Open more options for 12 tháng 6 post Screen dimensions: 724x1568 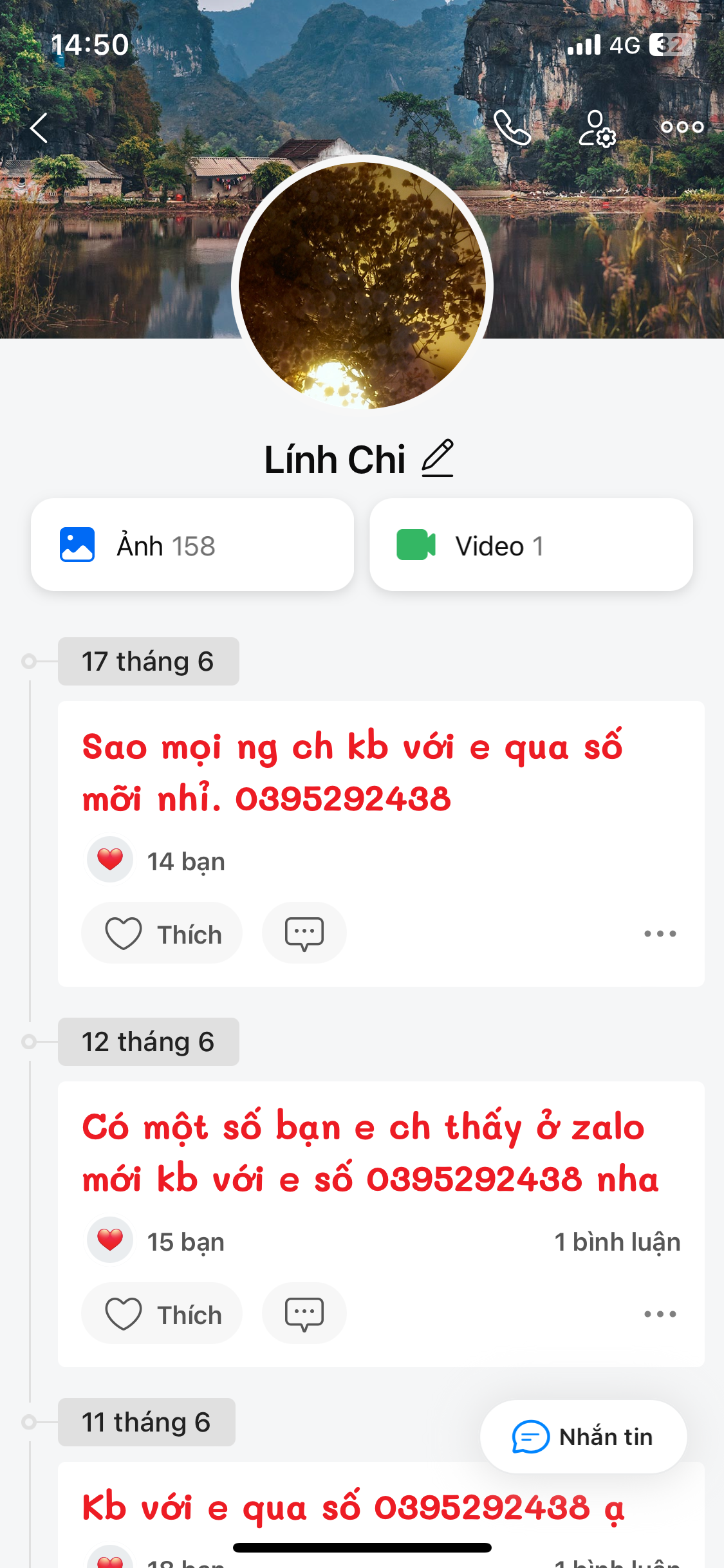tap(660, 1314)
